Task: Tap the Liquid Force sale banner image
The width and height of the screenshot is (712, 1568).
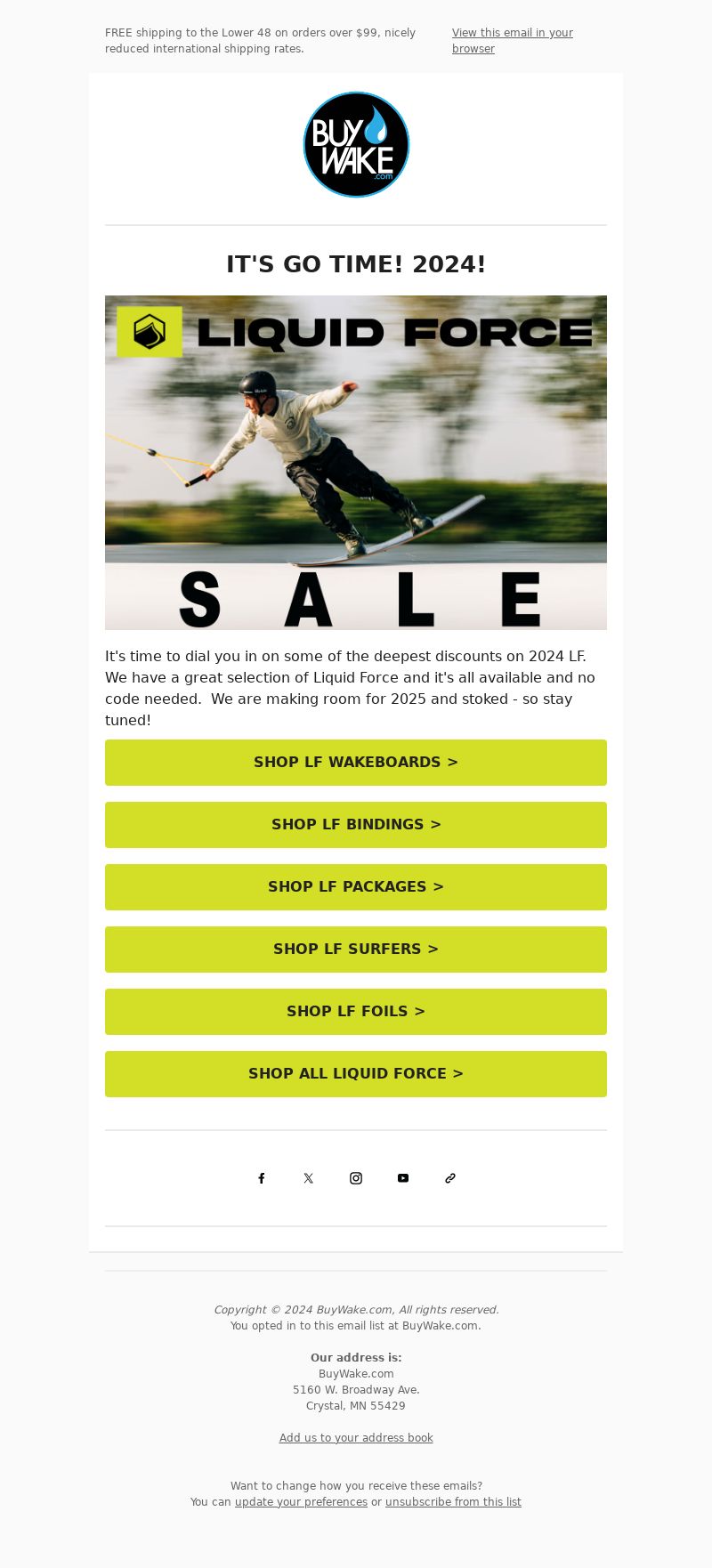Action: 356,463
